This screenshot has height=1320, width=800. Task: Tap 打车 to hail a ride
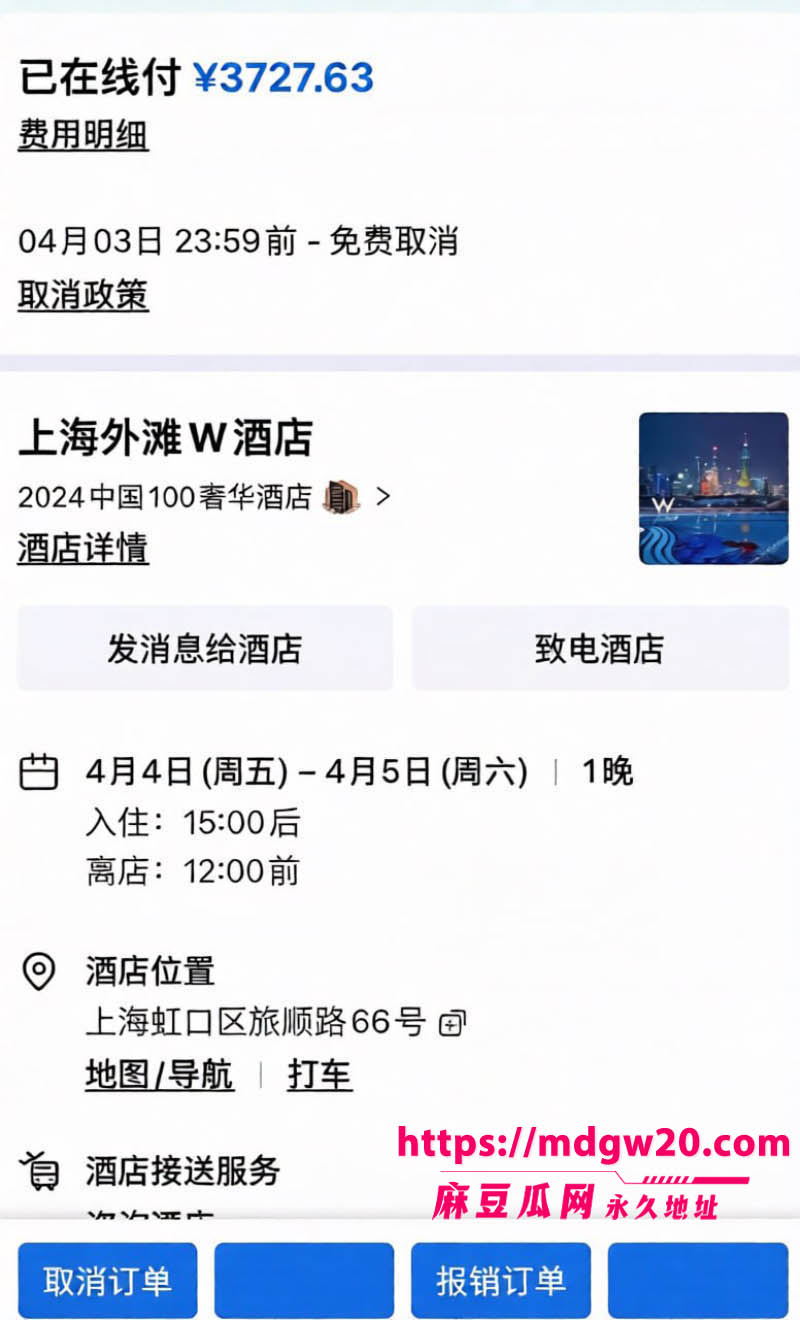click(x=320, y=1075)
